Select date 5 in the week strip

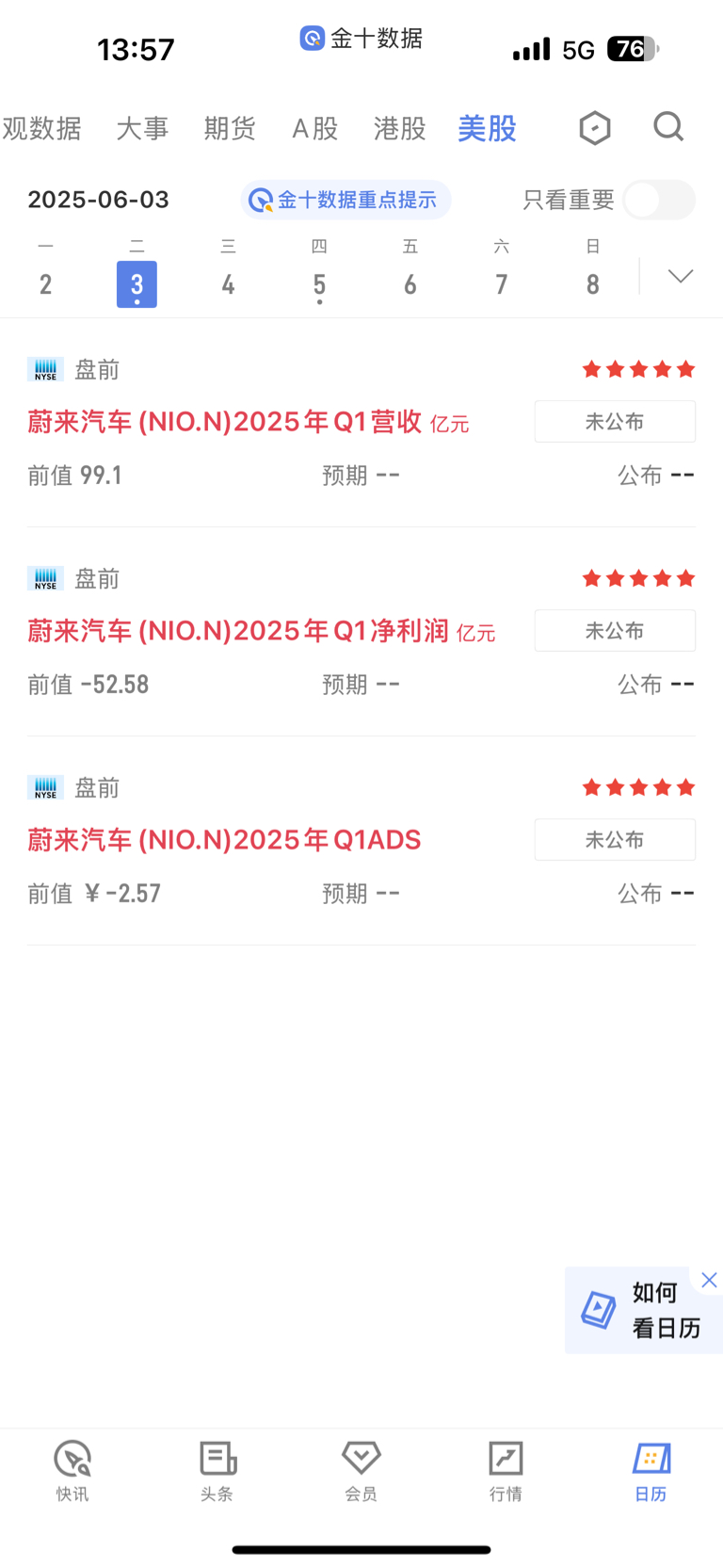click(x=319, y=273)
